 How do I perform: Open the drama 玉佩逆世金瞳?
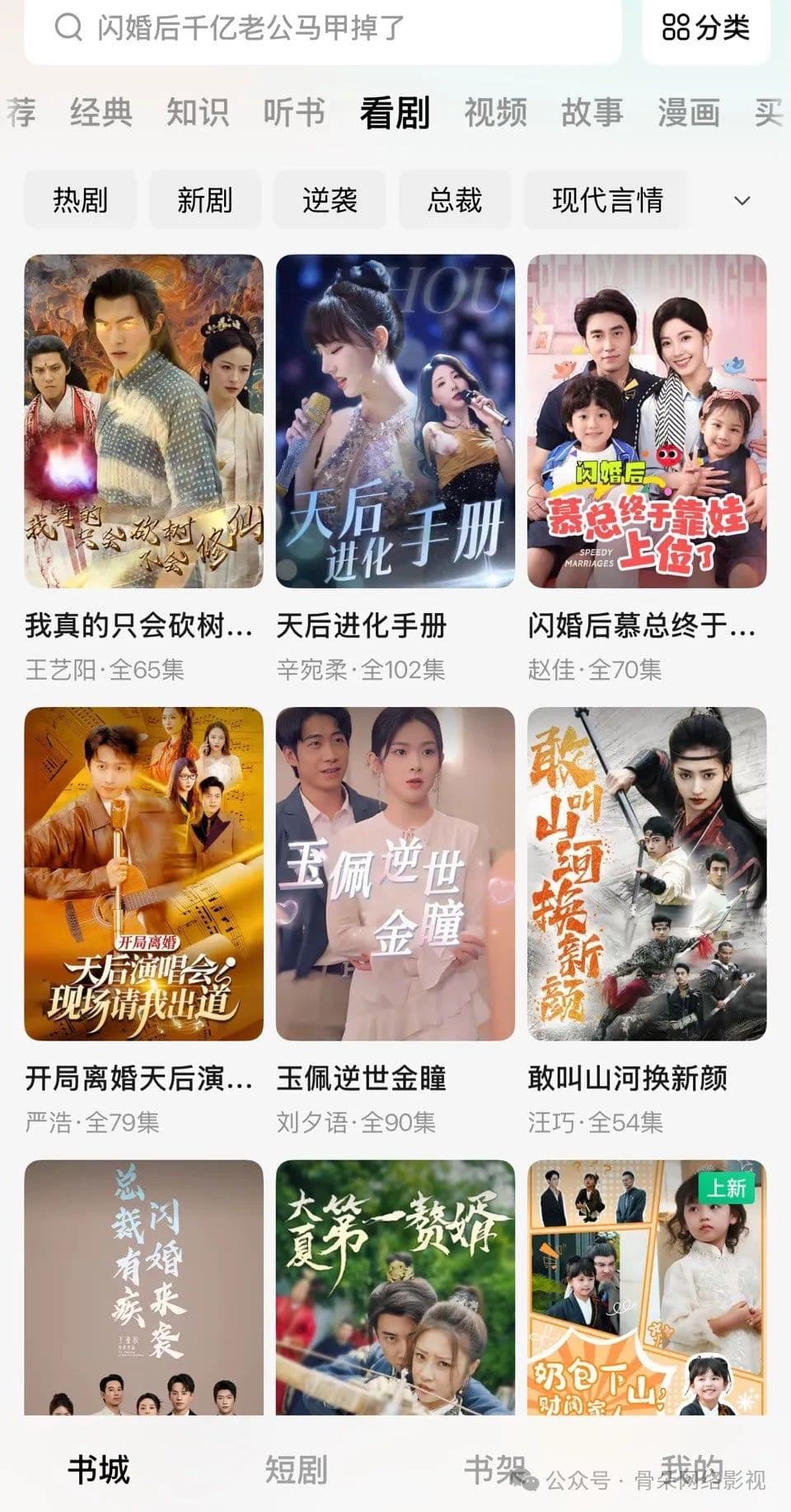(x=395, y=873)
